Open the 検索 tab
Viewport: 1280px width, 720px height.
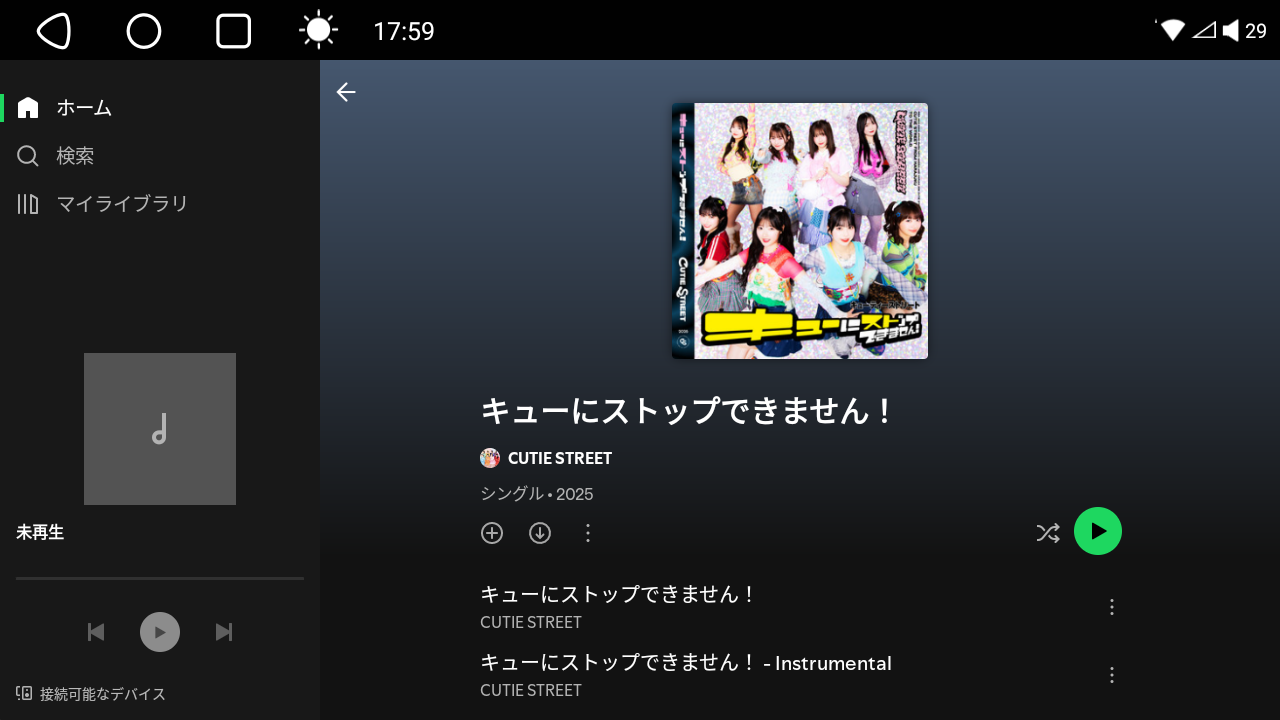[x=74, y=156]
